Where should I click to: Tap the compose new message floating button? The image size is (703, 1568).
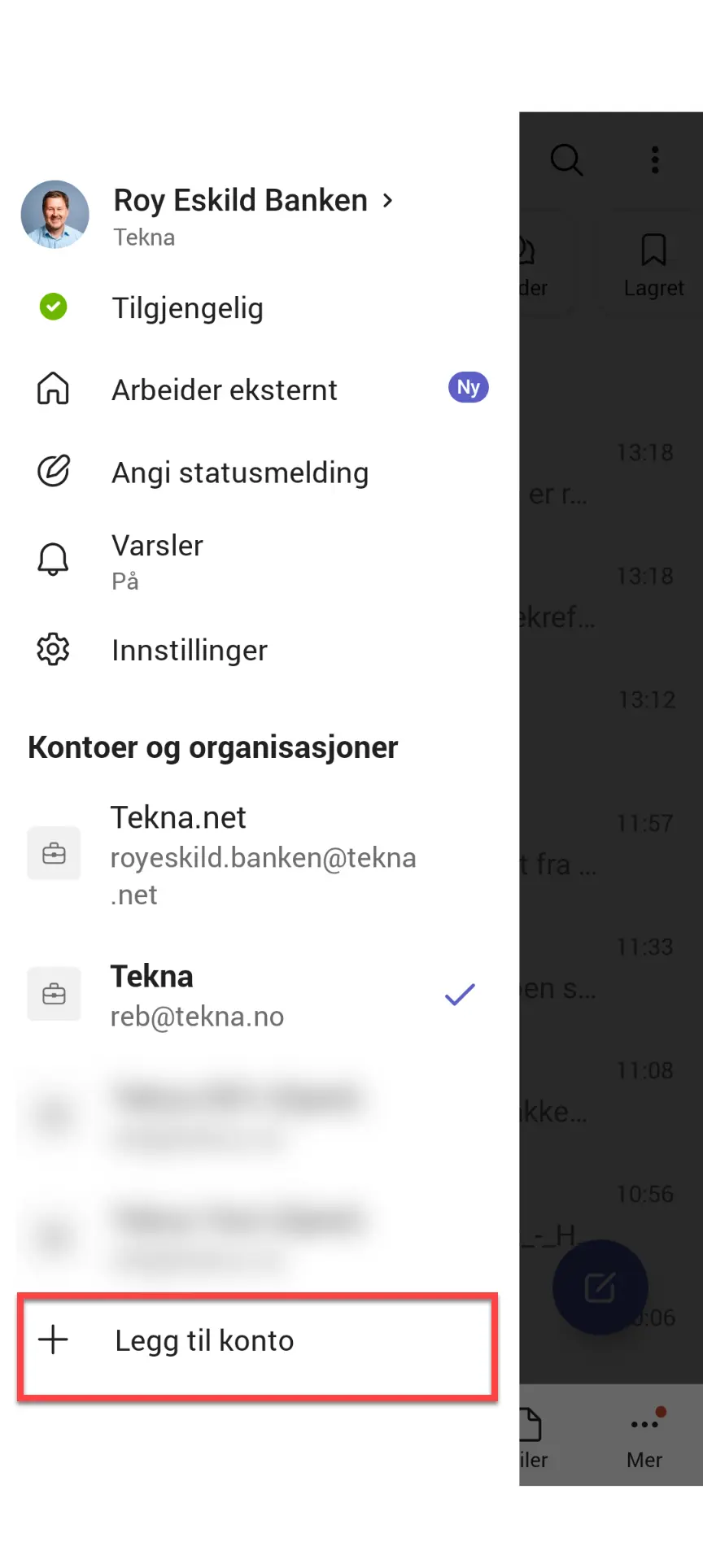tap(600, 1287)
